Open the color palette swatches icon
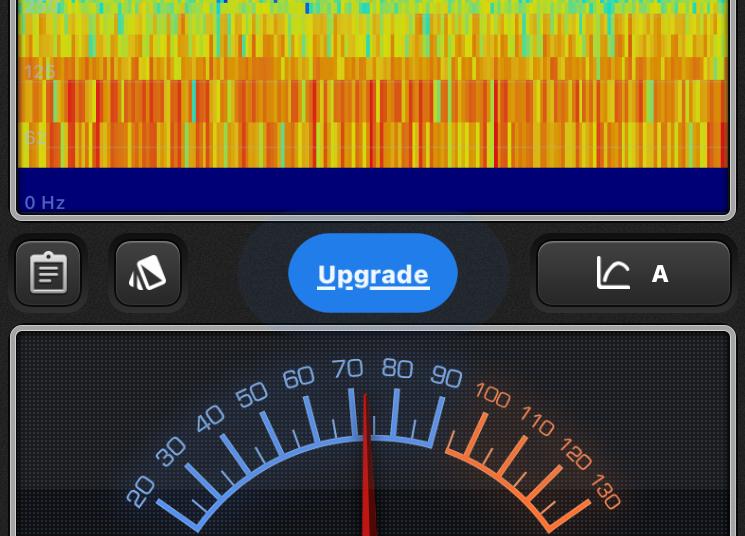This screenshot has height=536, width=745. coord(148,273)
